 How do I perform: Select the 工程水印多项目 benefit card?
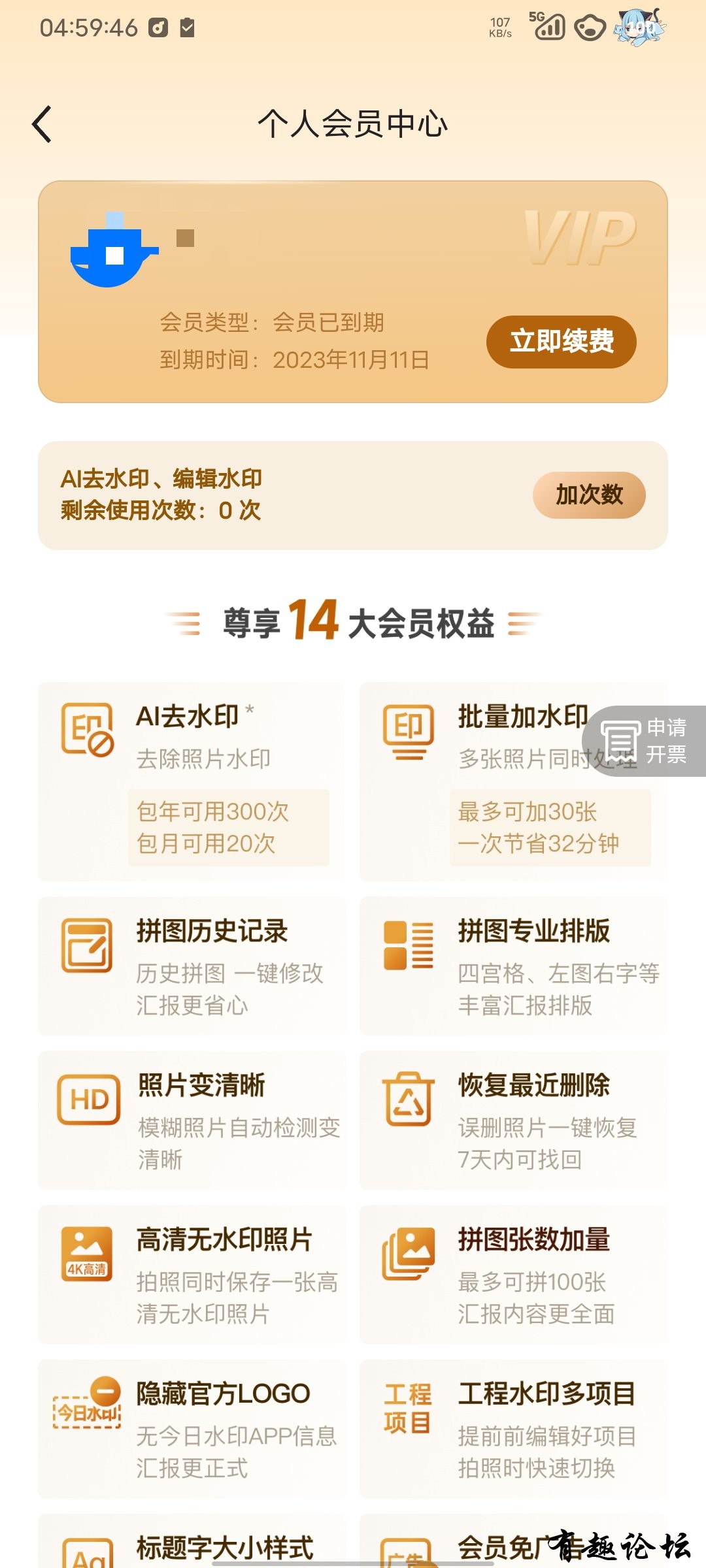(513, 1428)
